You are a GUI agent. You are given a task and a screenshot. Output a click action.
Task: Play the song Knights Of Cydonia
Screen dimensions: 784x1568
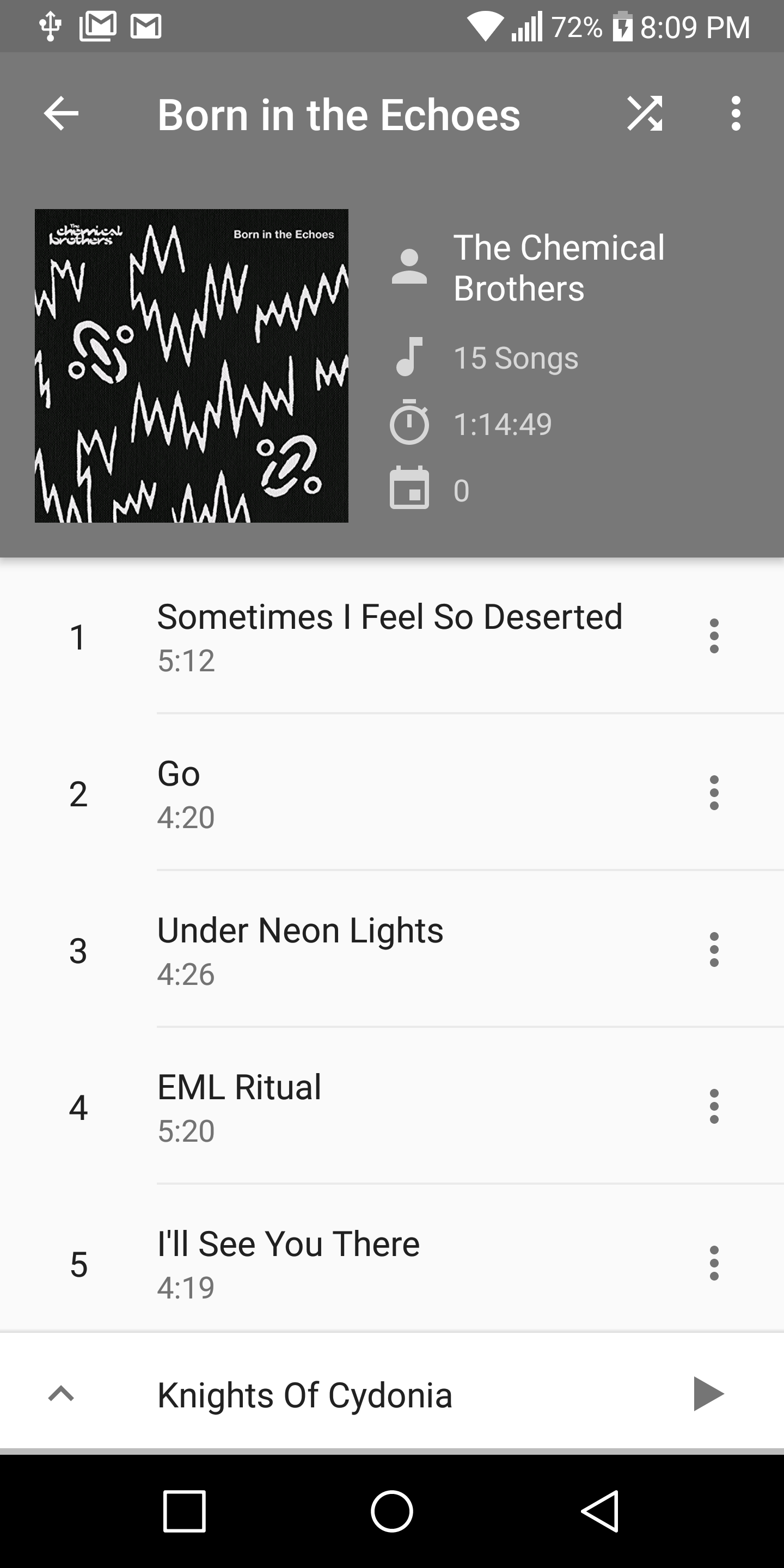click(x=708, y=1394)
